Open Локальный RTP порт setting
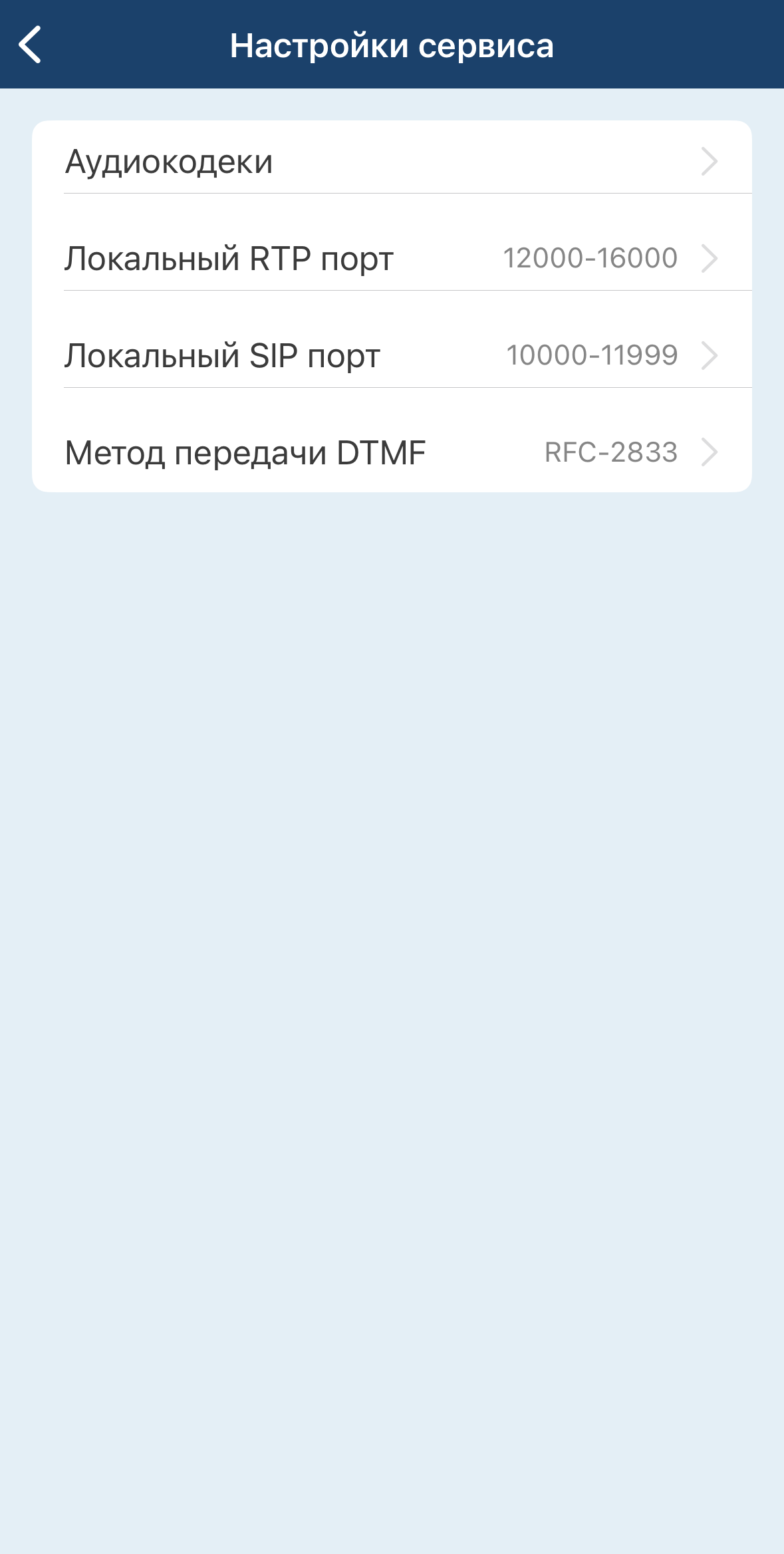Viewport: 784px width, 1554px height. coord(391,258)
